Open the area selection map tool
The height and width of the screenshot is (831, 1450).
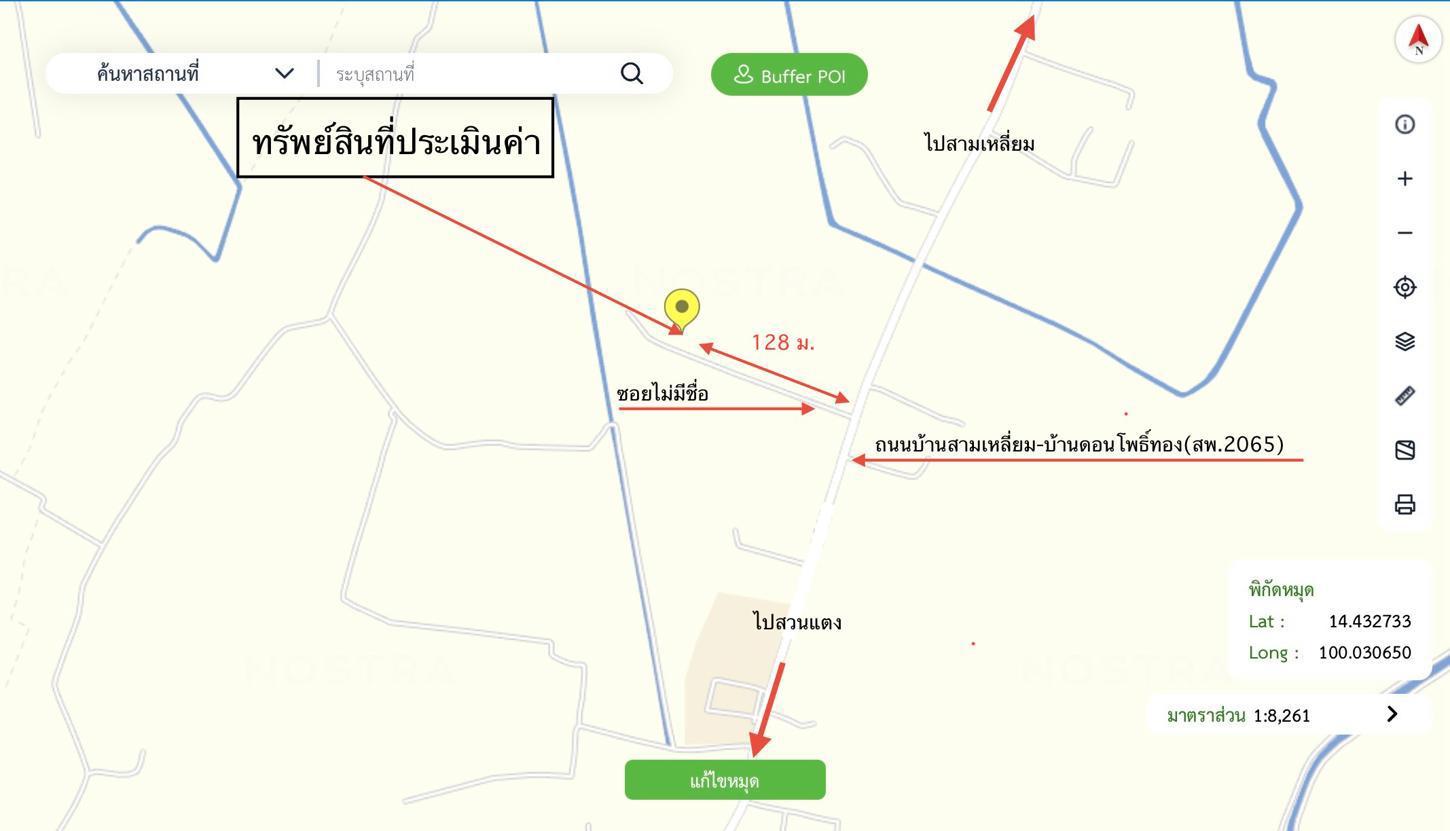coord(1405,450)
